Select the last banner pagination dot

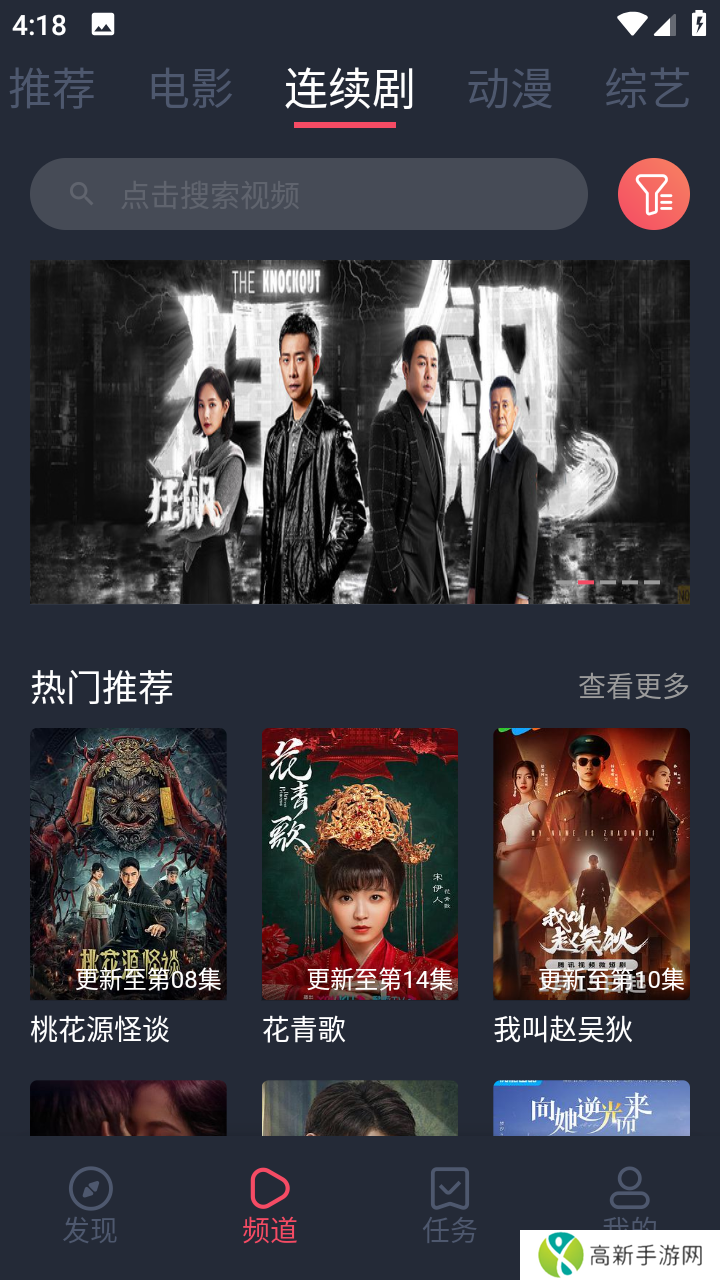651,583
